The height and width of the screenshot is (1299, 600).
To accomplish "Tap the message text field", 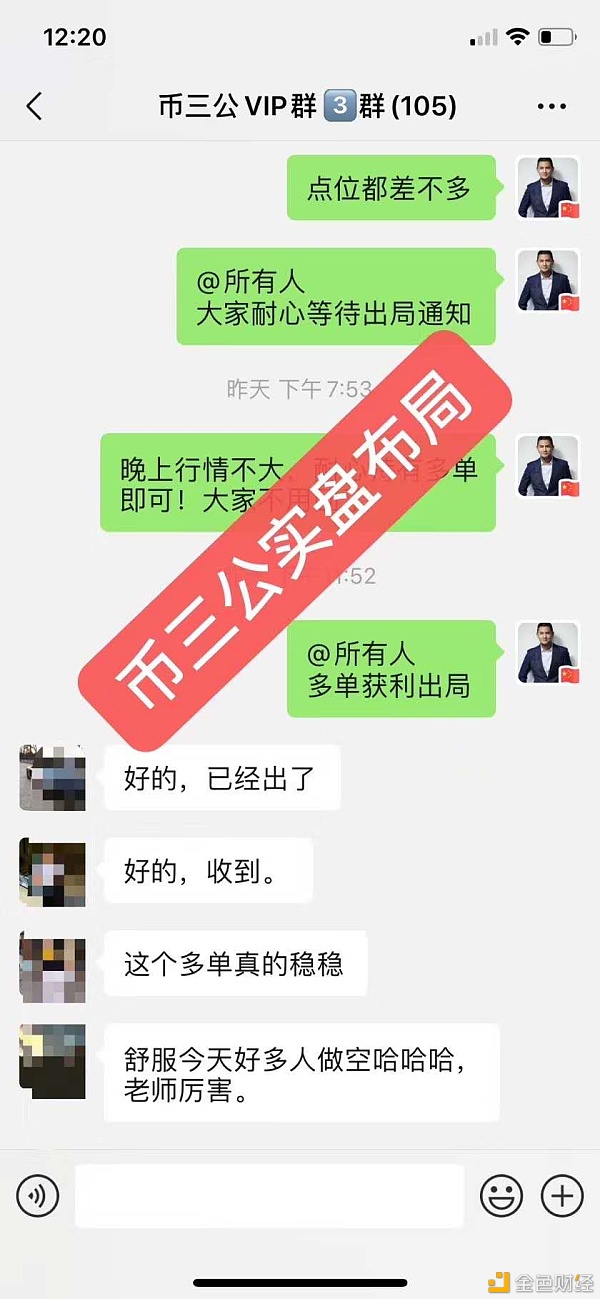I will (x=270, y=1195).
